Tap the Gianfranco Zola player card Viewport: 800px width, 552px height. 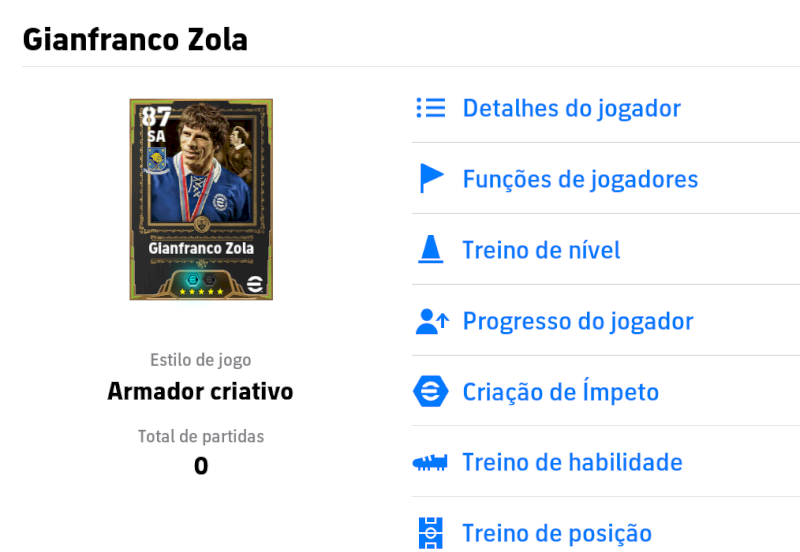201,199
